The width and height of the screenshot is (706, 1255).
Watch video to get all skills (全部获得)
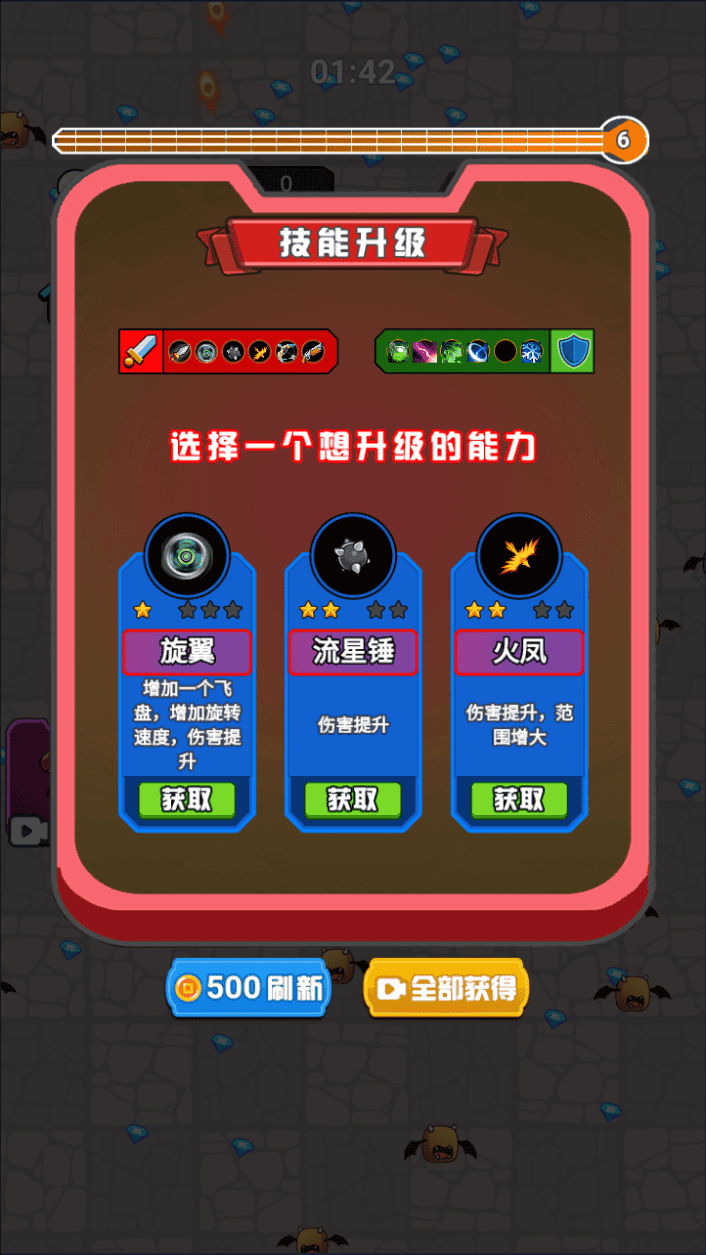[446, 988]
